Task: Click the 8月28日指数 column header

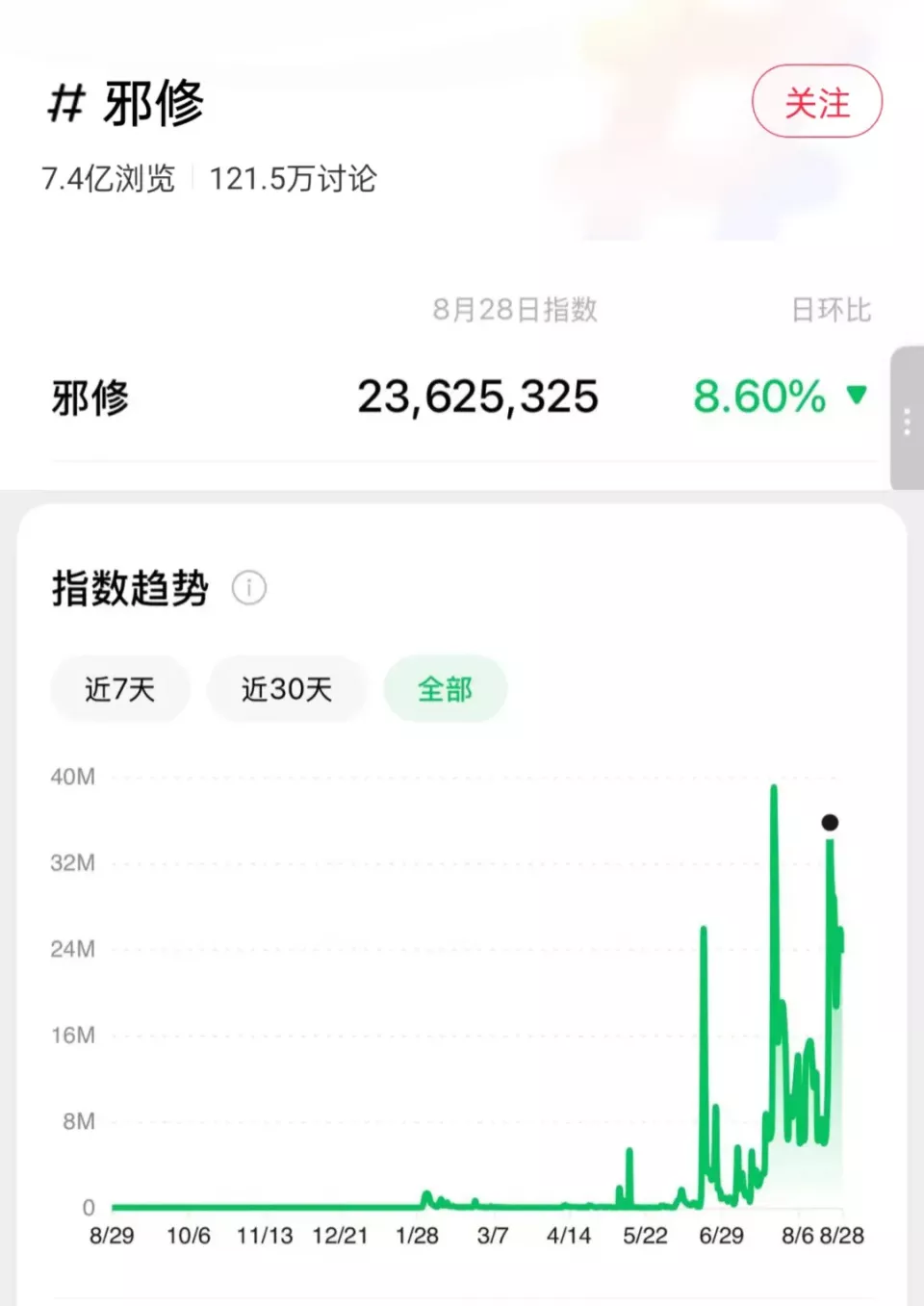Action: [x=515, y=310]
